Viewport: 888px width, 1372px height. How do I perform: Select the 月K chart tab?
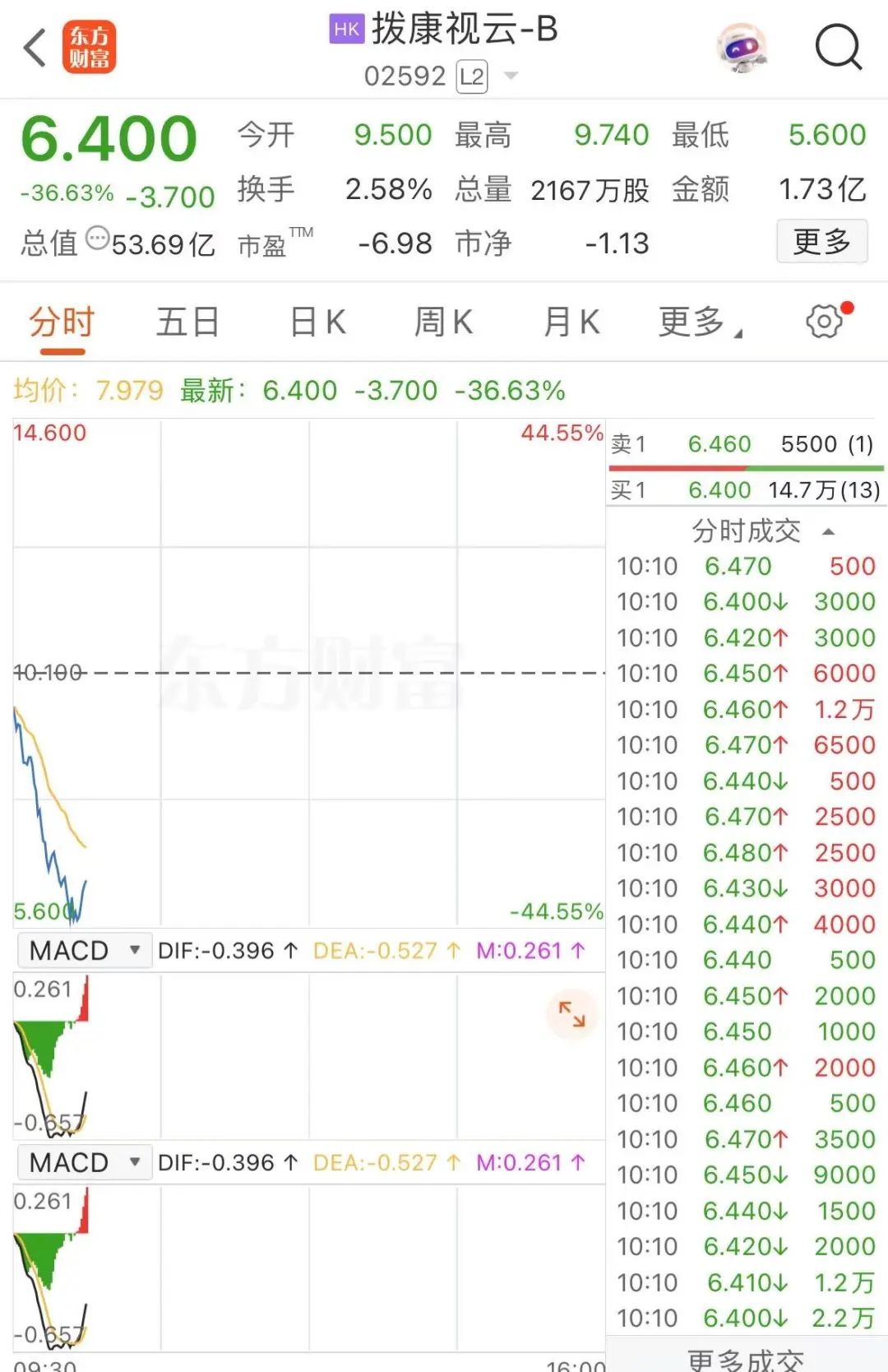[x=573, y=322]
